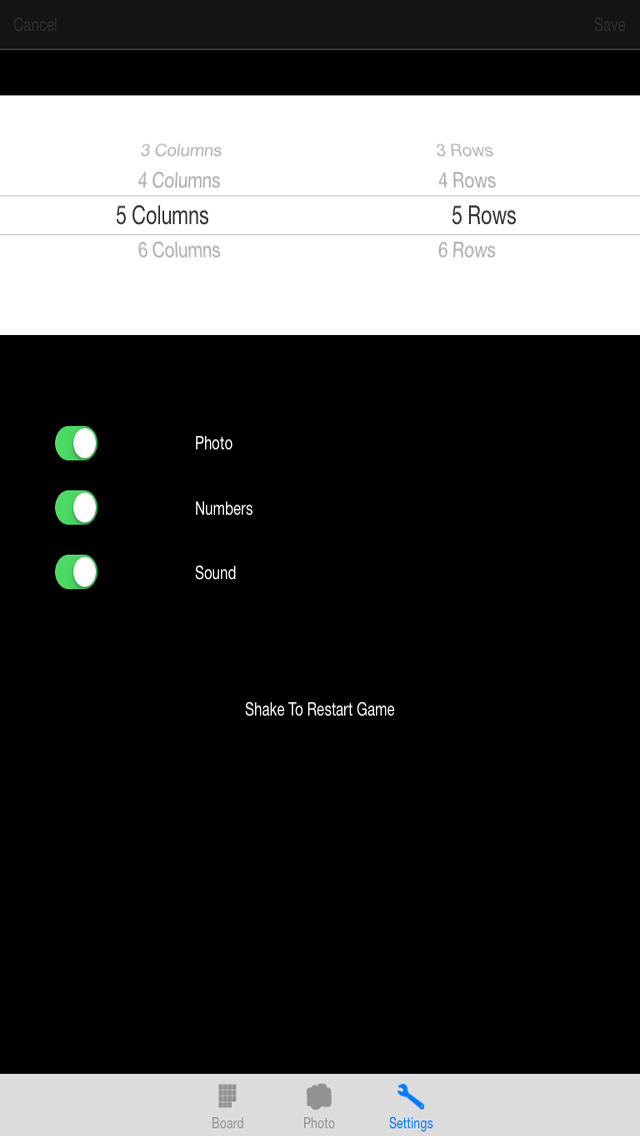Screen dimensions: 640x1136
Task: Switch to the Board tab
Action: (x=228, y=1106)
